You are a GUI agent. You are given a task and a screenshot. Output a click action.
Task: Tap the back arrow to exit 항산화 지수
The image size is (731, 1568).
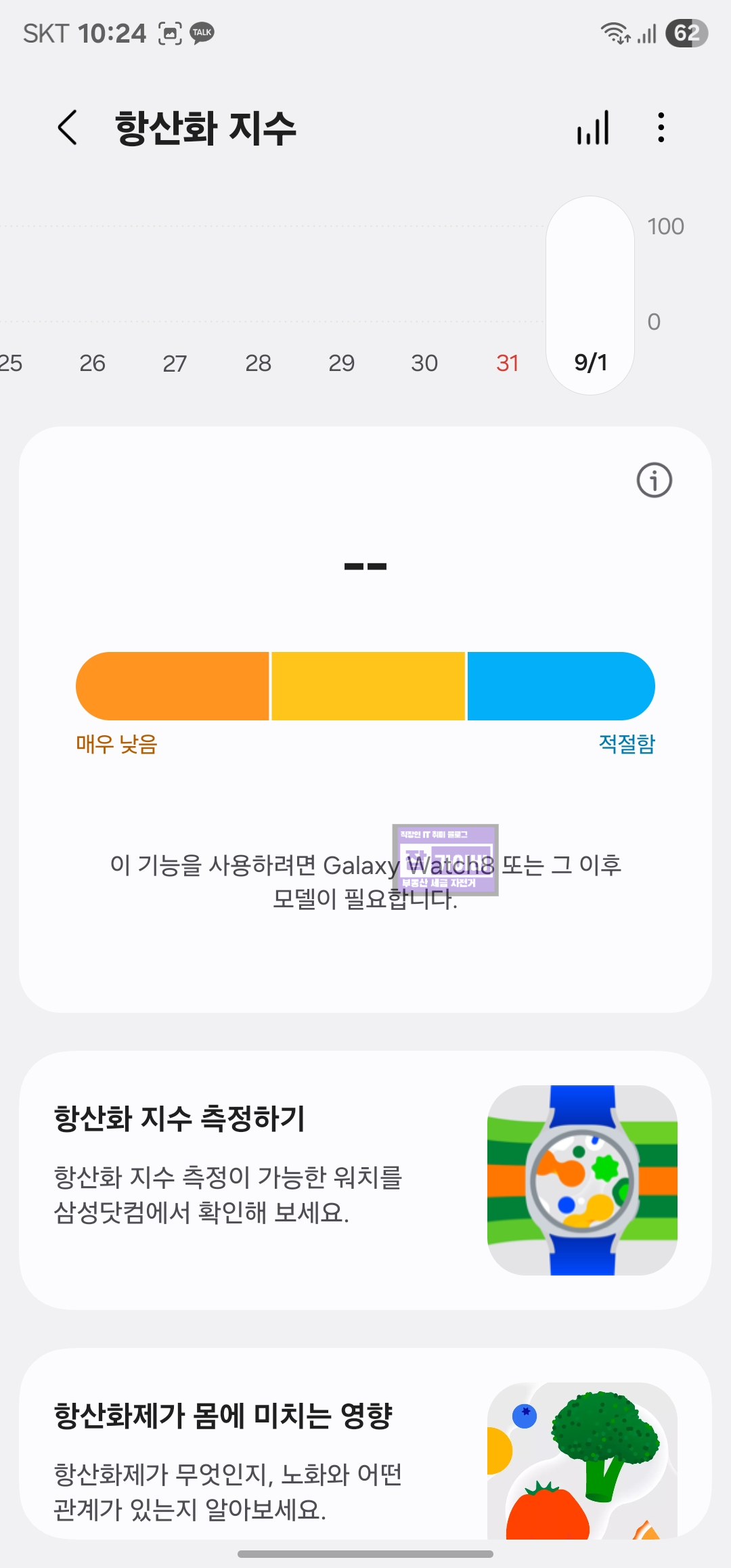(x=67, y=129)
